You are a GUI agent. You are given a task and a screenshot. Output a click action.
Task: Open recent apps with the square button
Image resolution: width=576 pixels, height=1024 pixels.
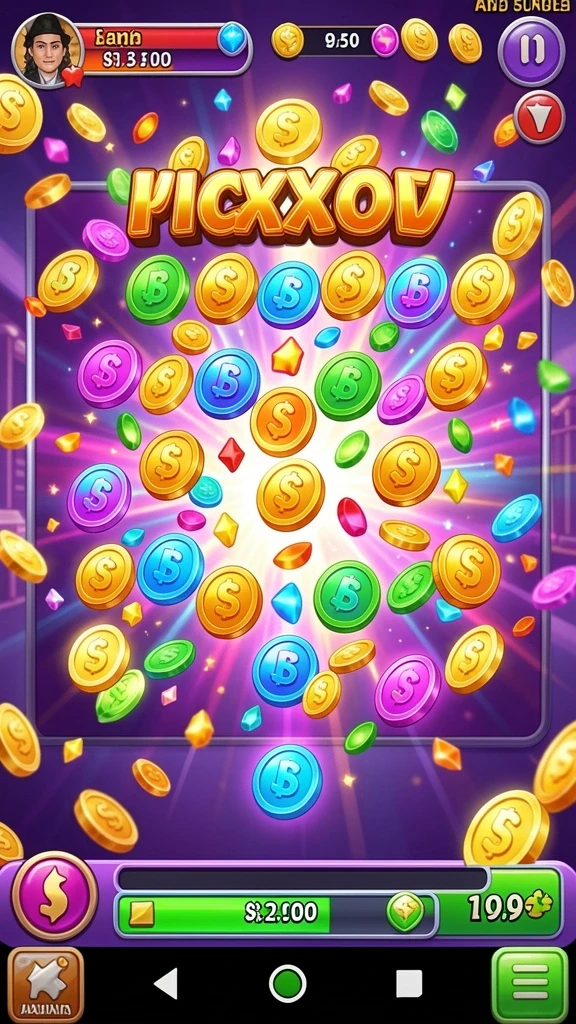tap(409, 984)
